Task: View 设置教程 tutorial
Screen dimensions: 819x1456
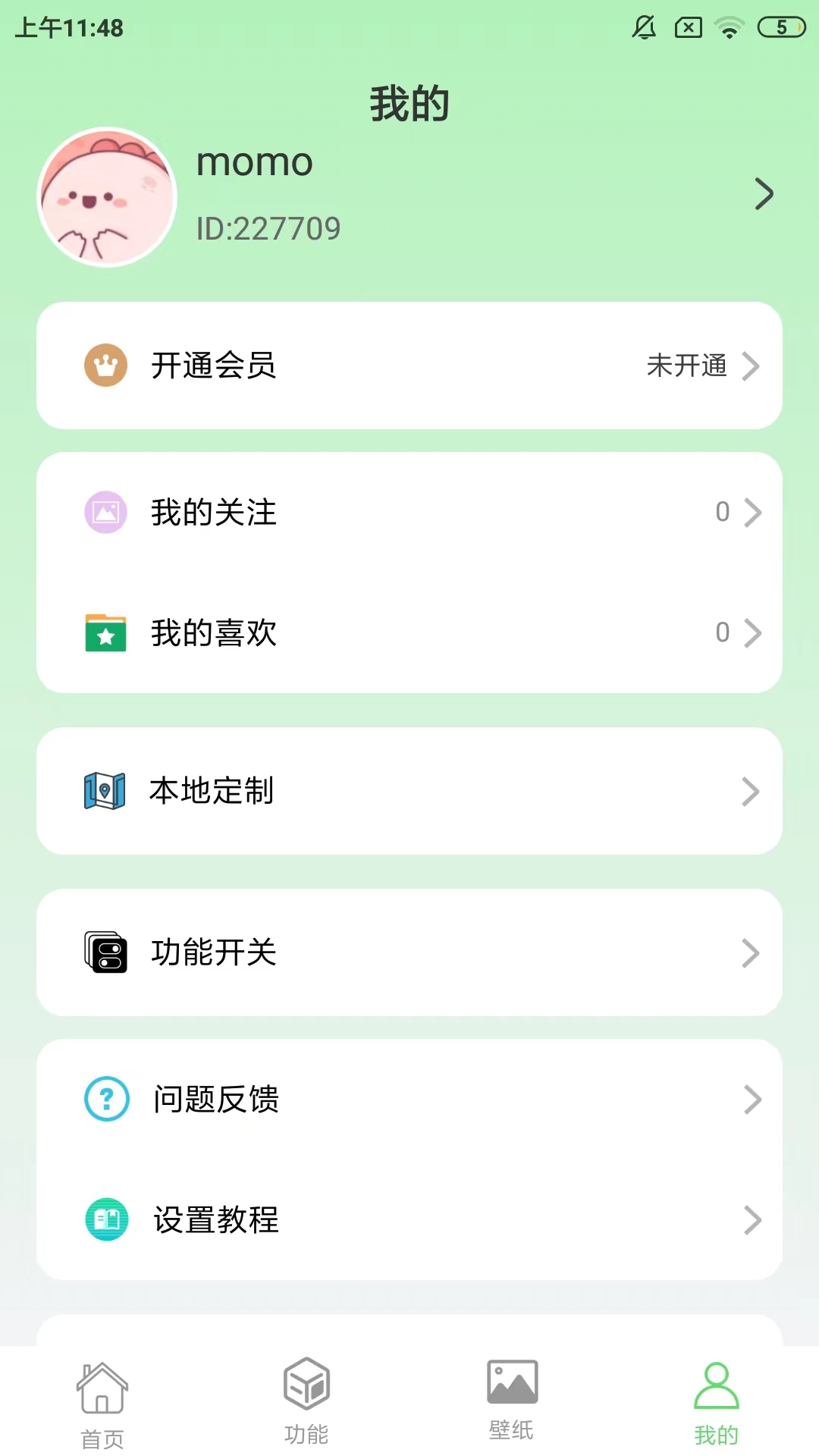Action: [409, 1220]
